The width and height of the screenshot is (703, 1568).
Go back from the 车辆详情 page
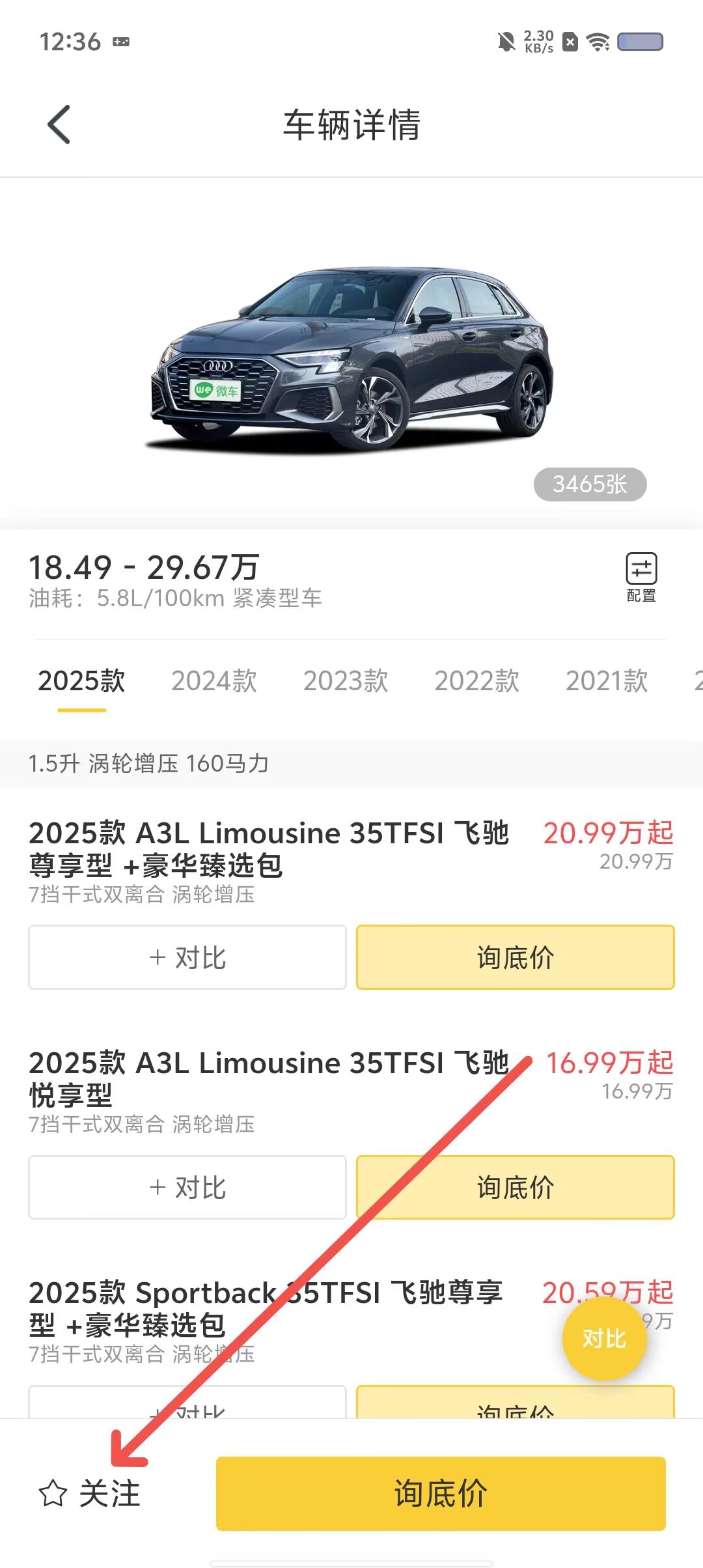(x=59, y=124)
